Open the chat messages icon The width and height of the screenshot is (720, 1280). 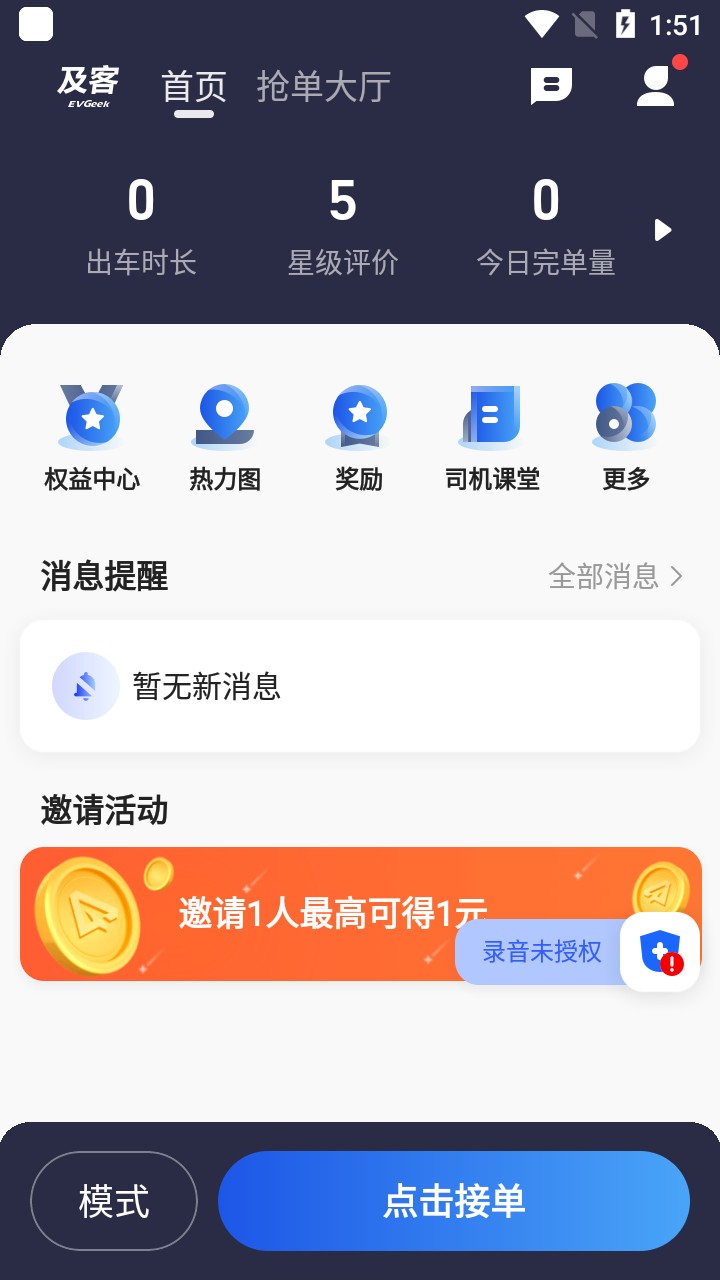pos(551,86)
